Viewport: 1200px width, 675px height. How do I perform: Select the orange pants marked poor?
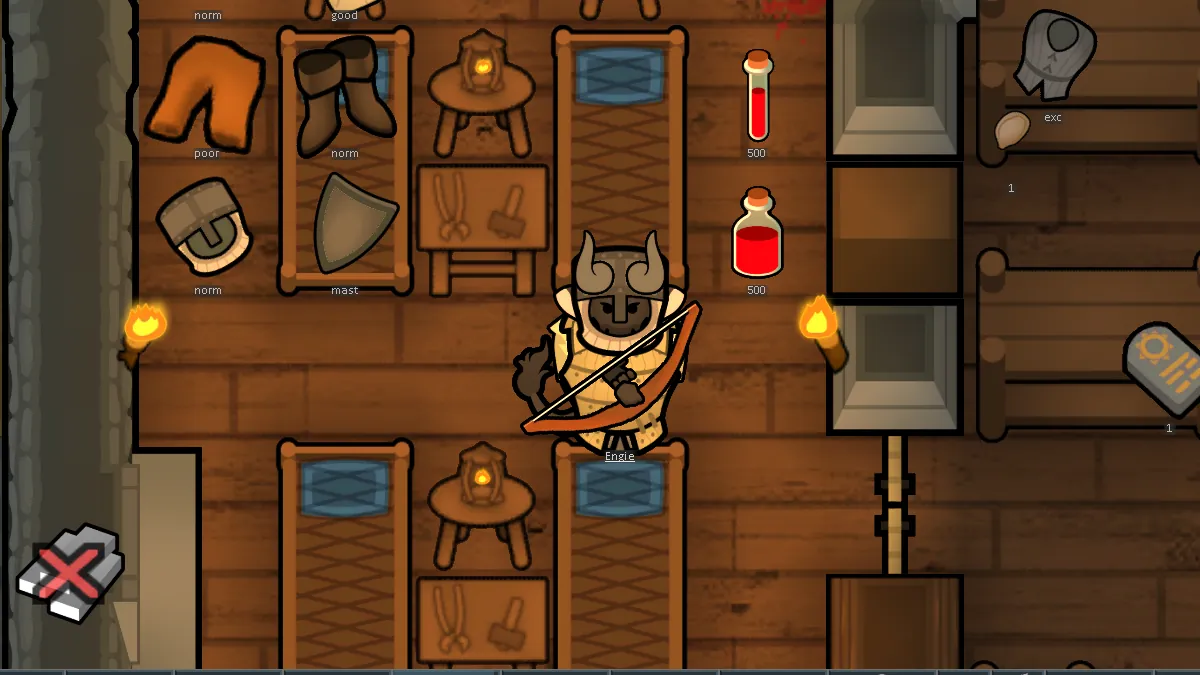click(x=204, y=92)
